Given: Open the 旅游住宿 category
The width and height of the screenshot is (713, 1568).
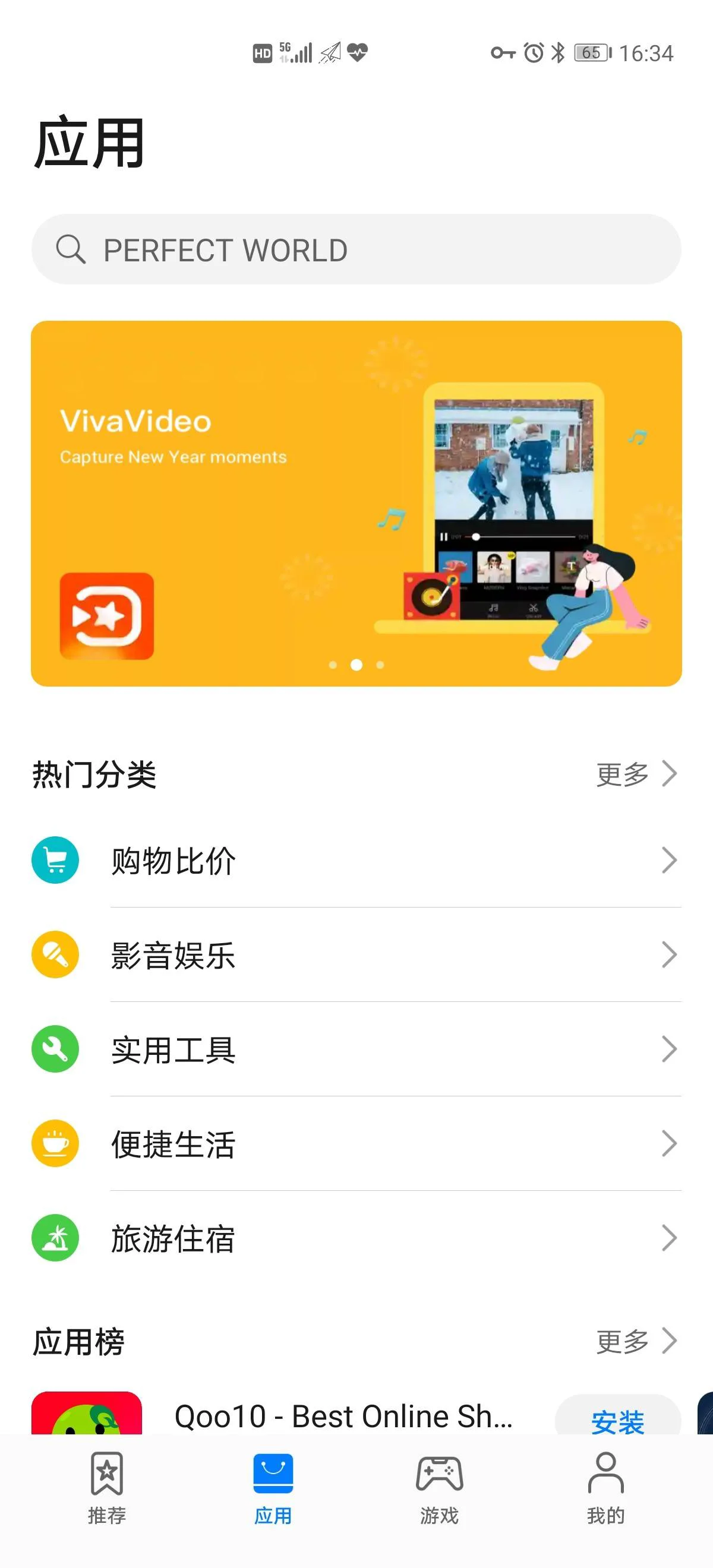Looking at the screenshot, I should click(356, 1238).
